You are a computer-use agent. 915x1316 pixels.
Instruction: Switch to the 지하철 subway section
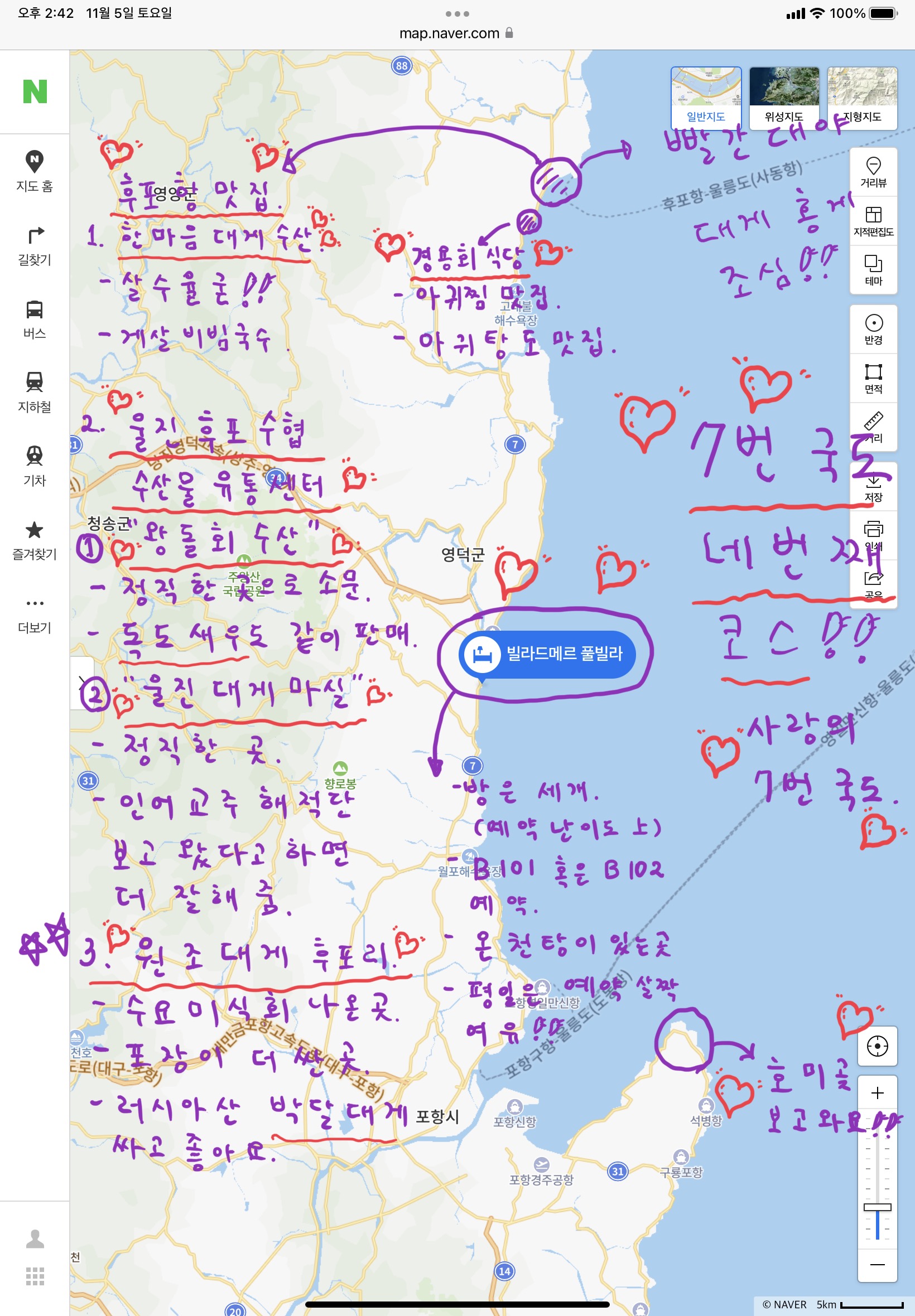point(35,392)
